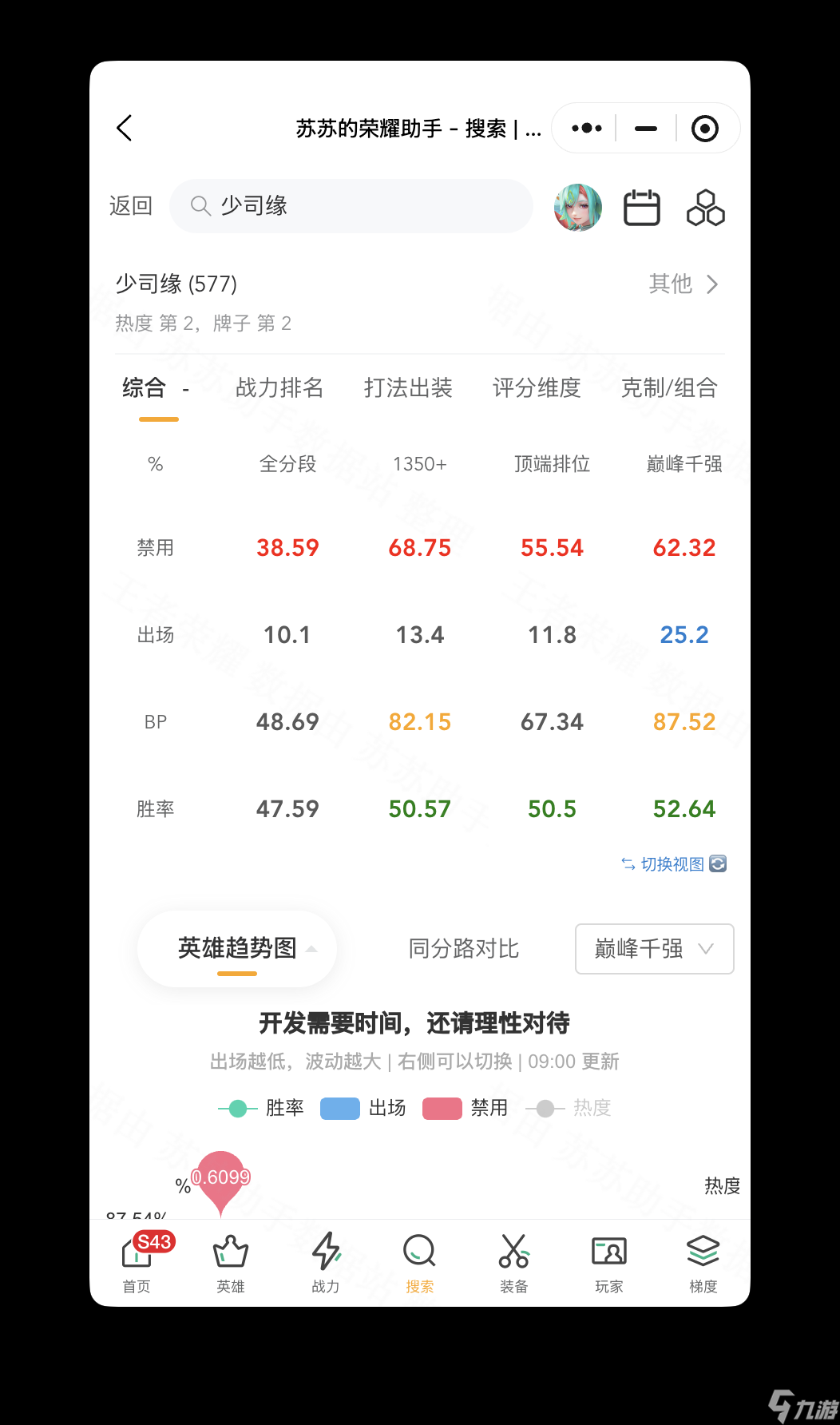Select the 同分路对比 tab

(464, 949)
